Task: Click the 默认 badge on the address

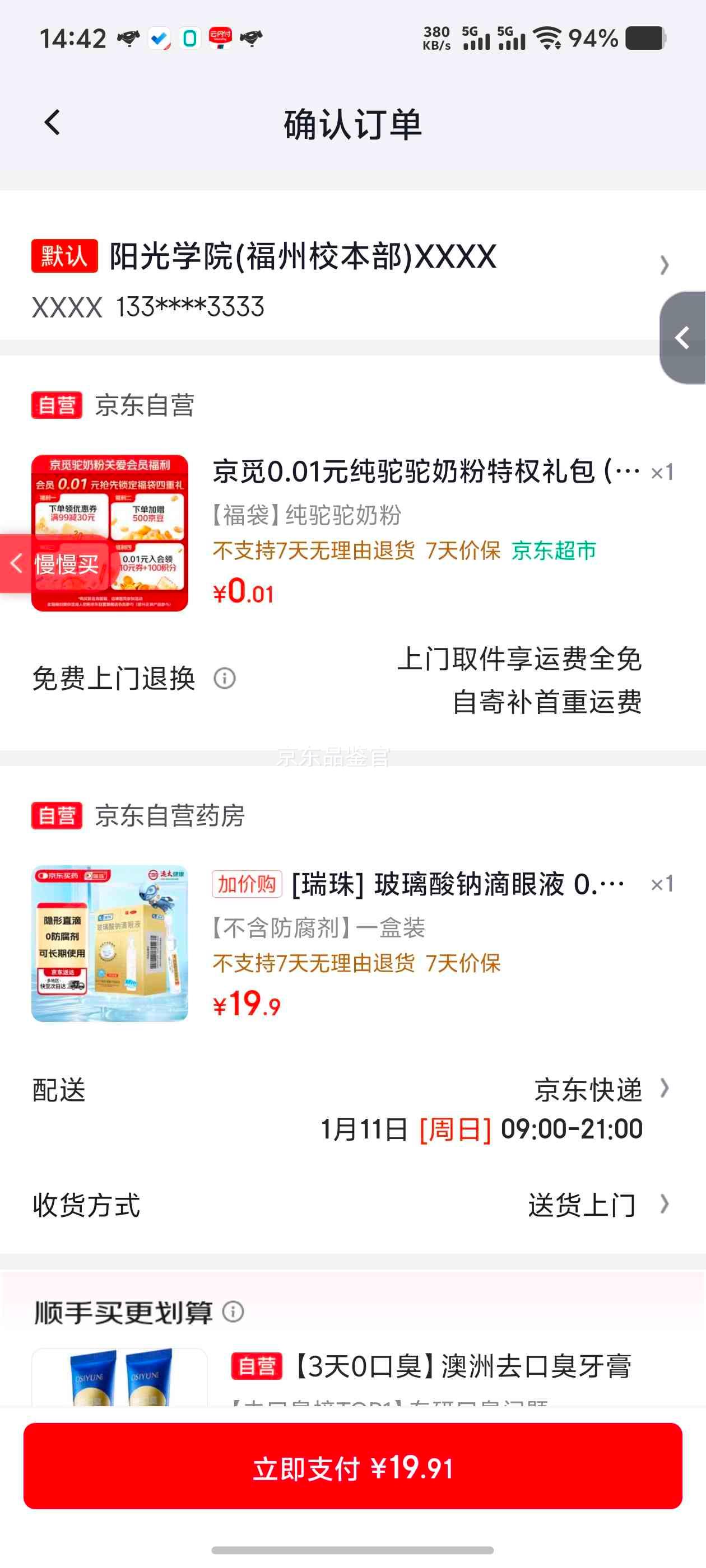Action: (64, 256)
